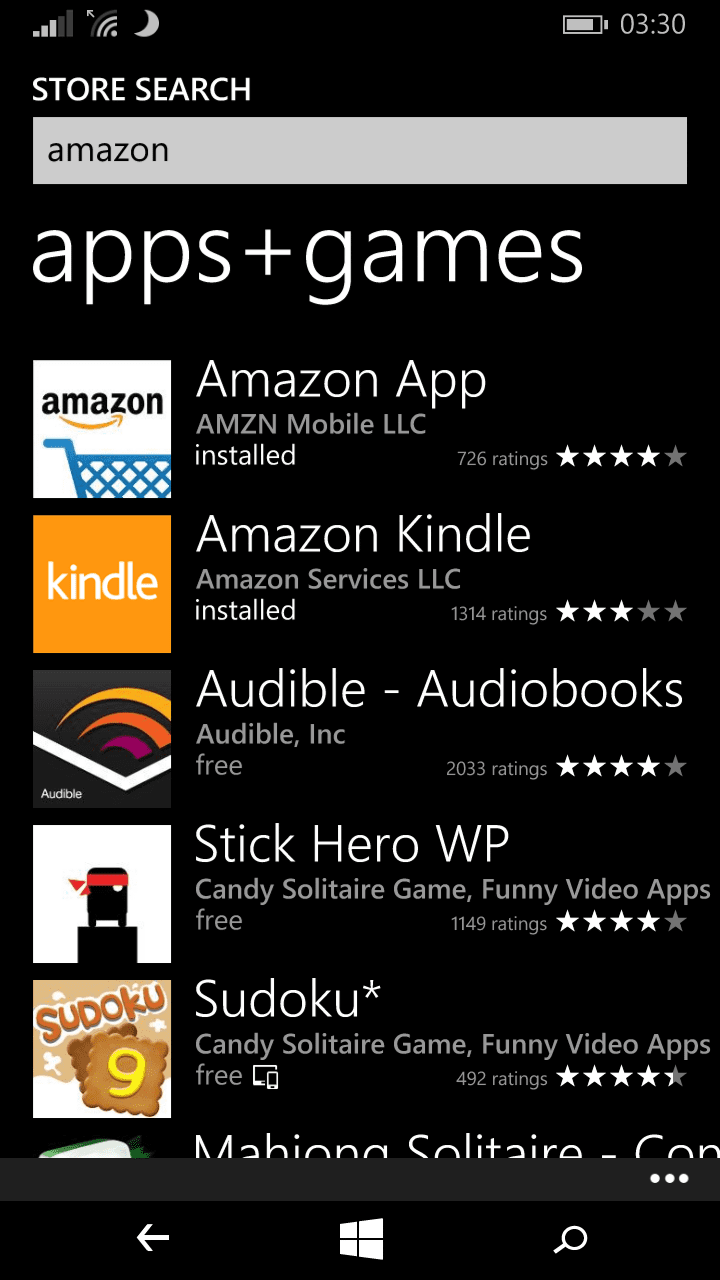Tap the system search magnifier button

(571, 1240)
